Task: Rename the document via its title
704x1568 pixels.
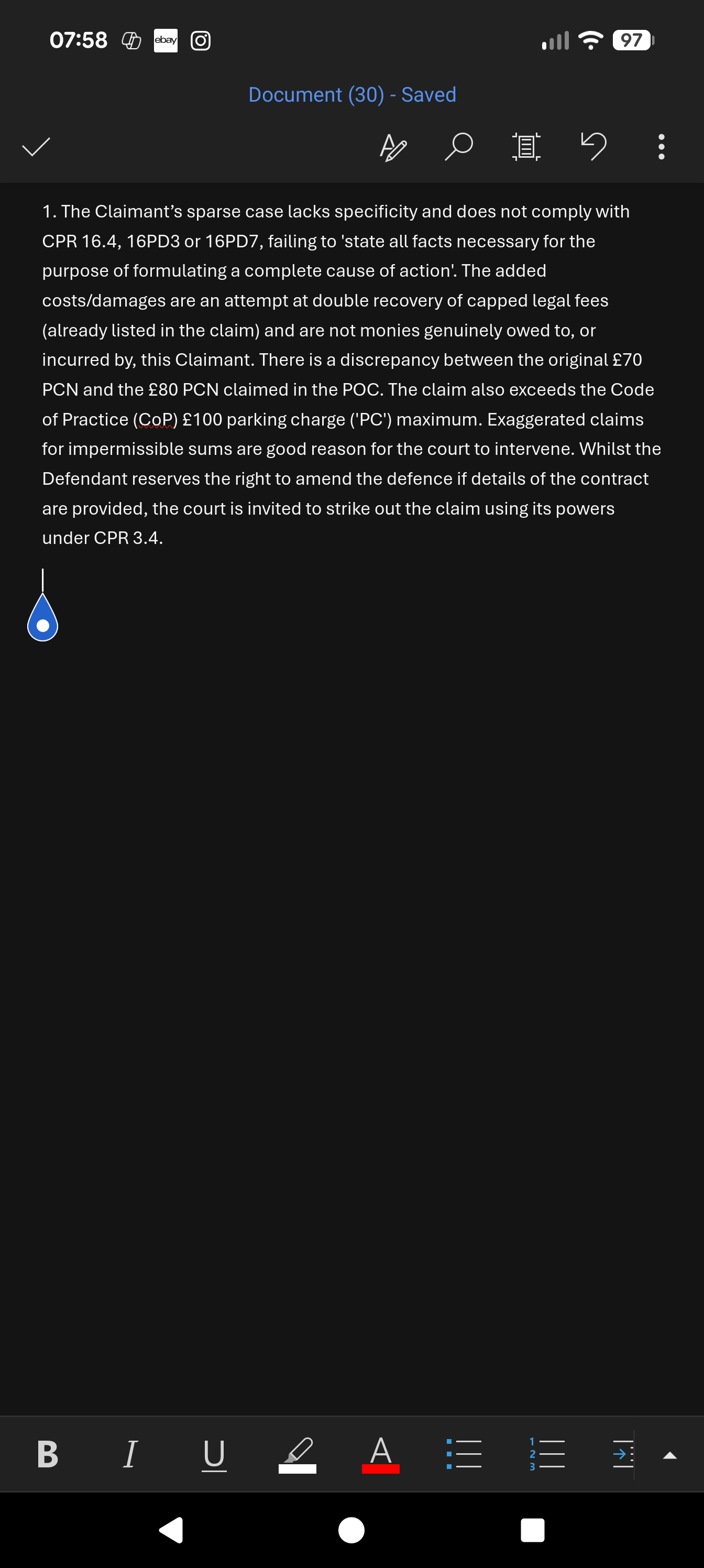Action: (x=351, y=95)
